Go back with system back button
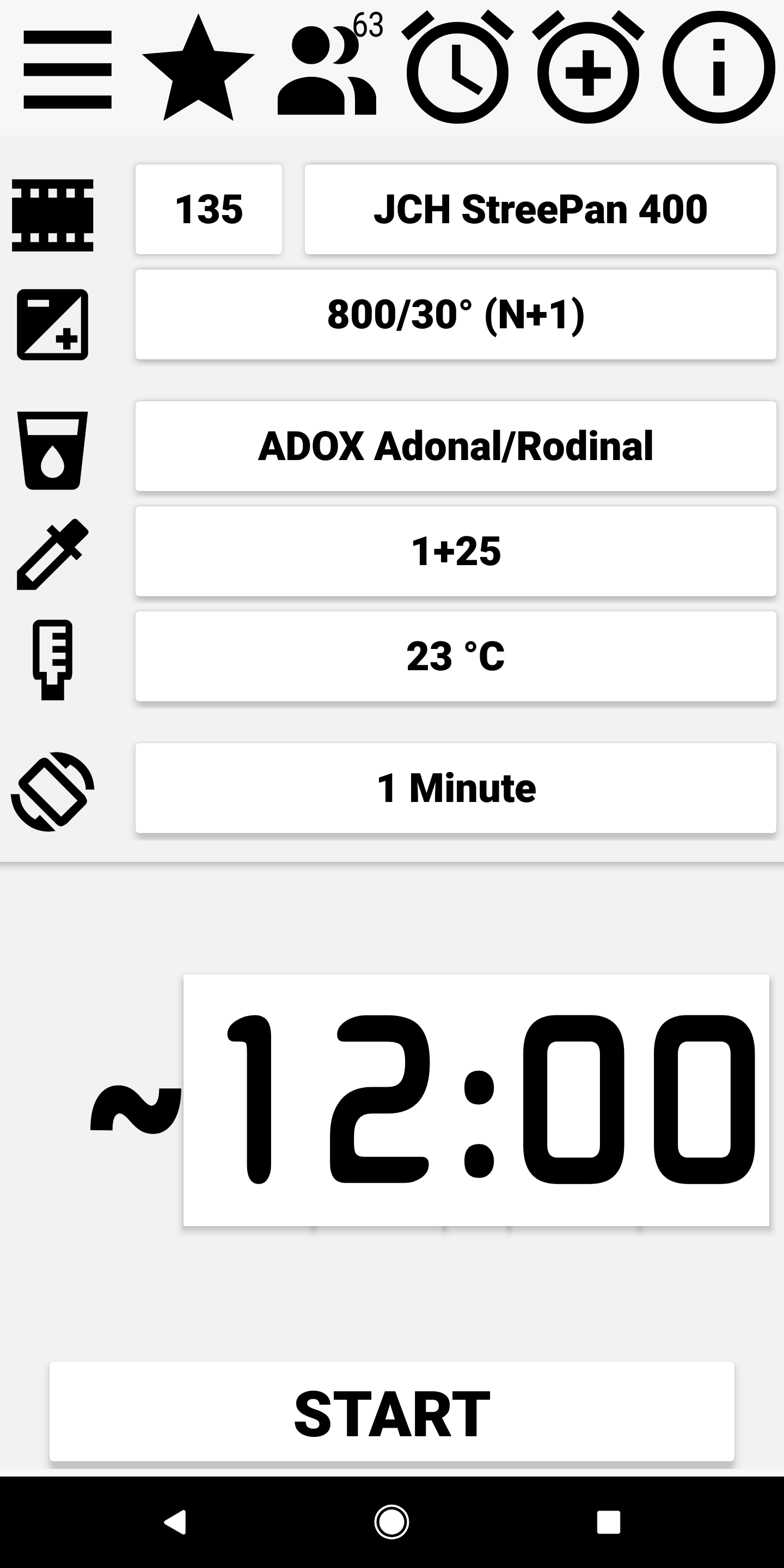Screen dimensions: 784x1568 175,1522
